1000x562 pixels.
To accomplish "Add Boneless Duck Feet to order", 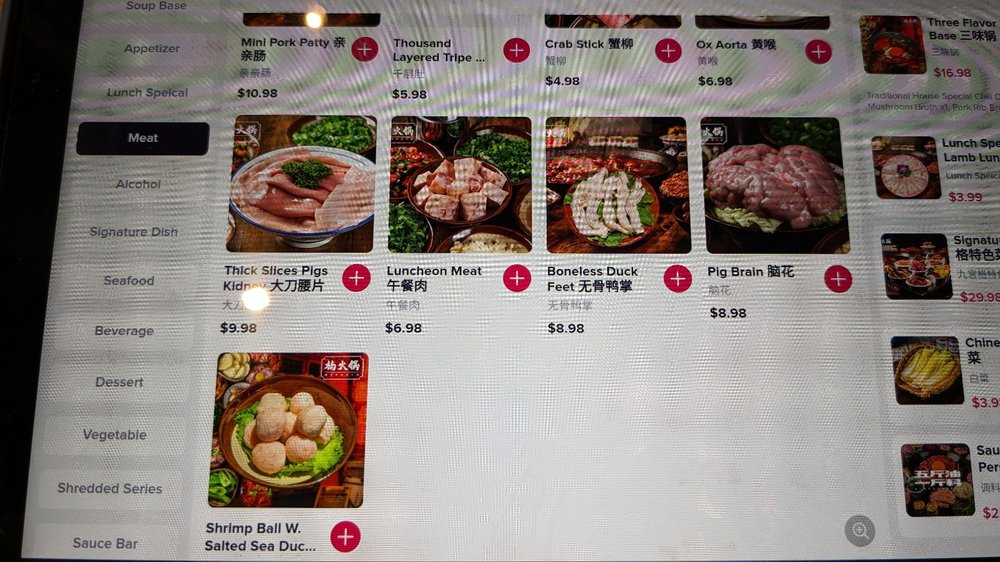I will coord(677,278).
